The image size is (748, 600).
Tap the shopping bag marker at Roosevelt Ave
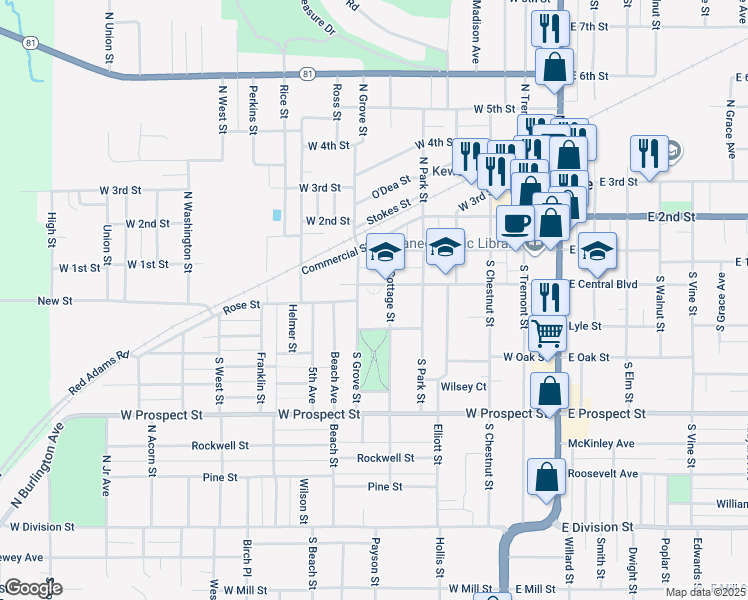[x=546, y=477]
